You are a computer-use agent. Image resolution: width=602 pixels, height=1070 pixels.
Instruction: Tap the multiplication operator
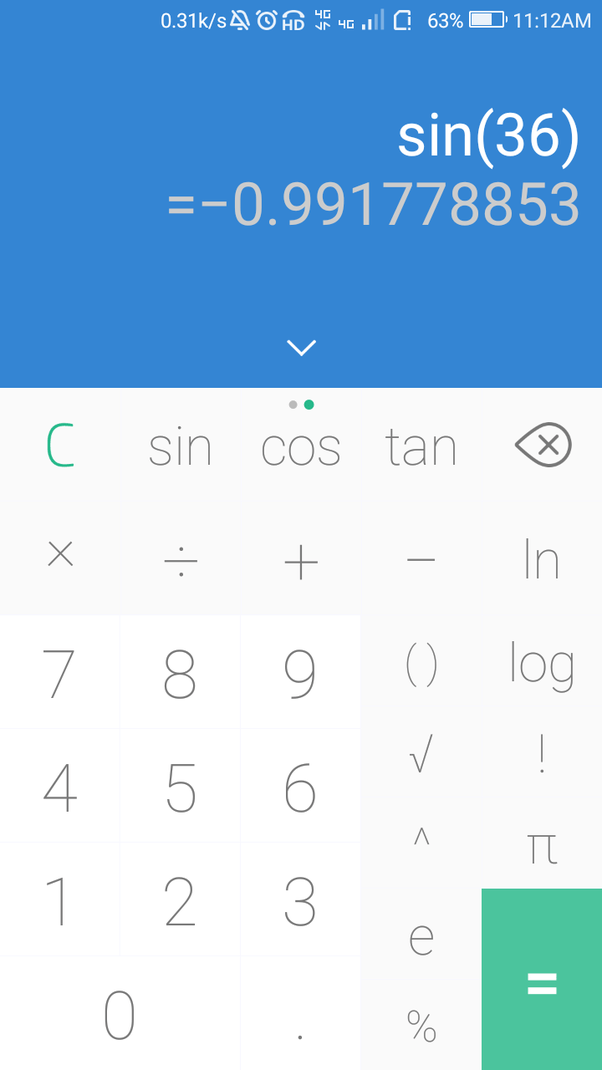[60, 556]
